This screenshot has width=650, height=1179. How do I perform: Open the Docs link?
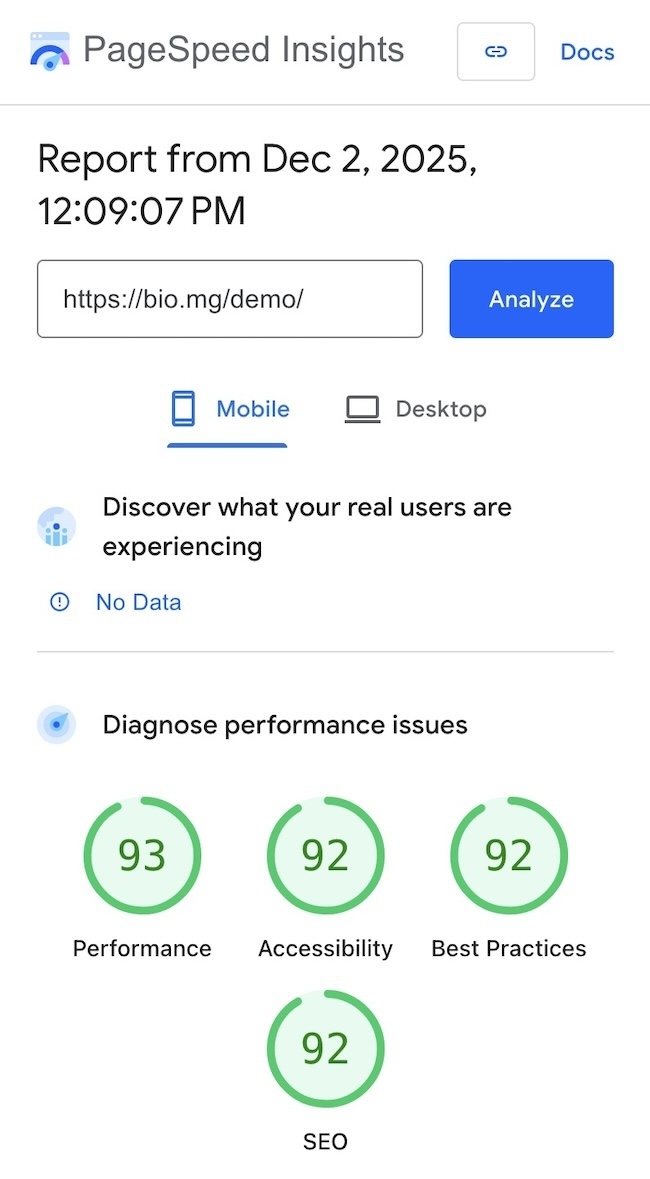click(587, 52)
